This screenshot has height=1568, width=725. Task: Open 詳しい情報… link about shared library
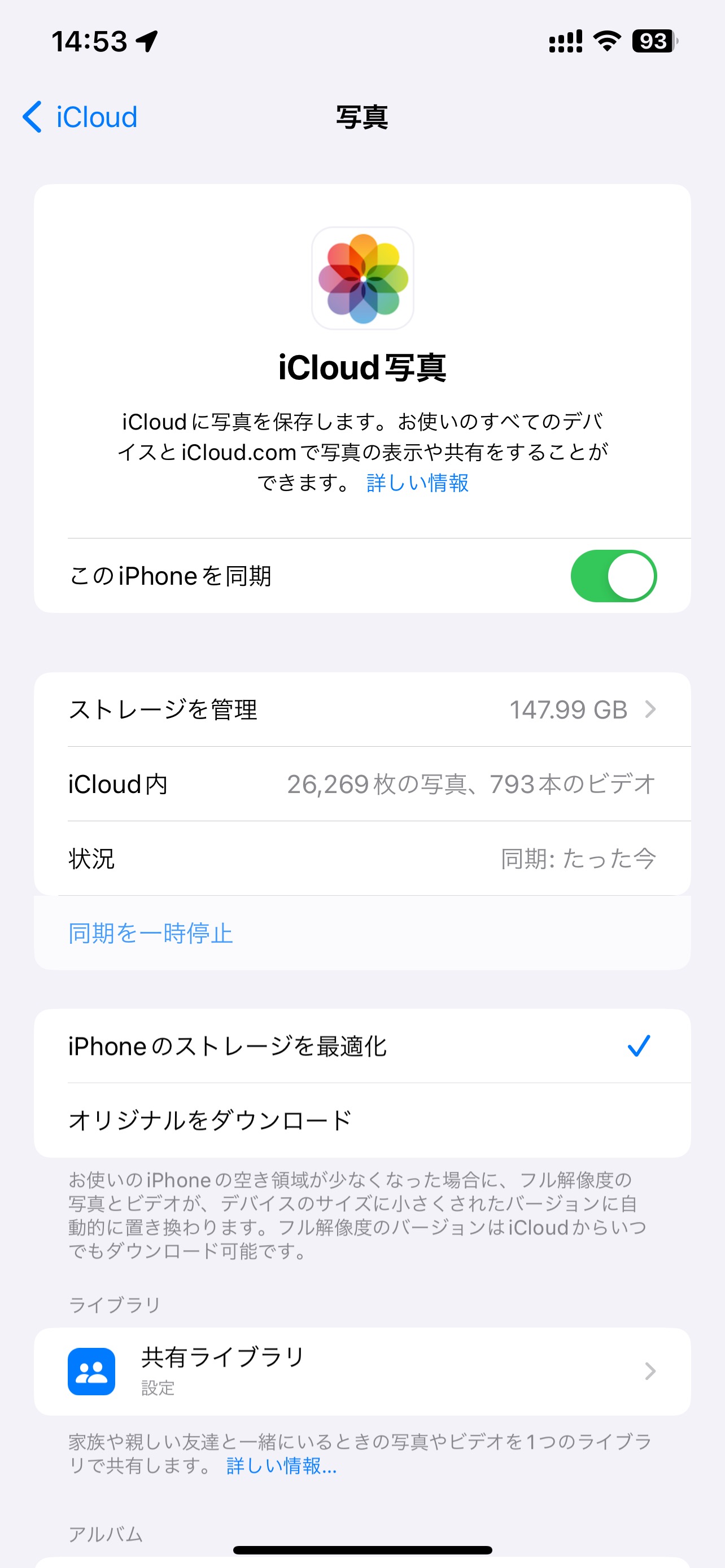point(281,1466)
